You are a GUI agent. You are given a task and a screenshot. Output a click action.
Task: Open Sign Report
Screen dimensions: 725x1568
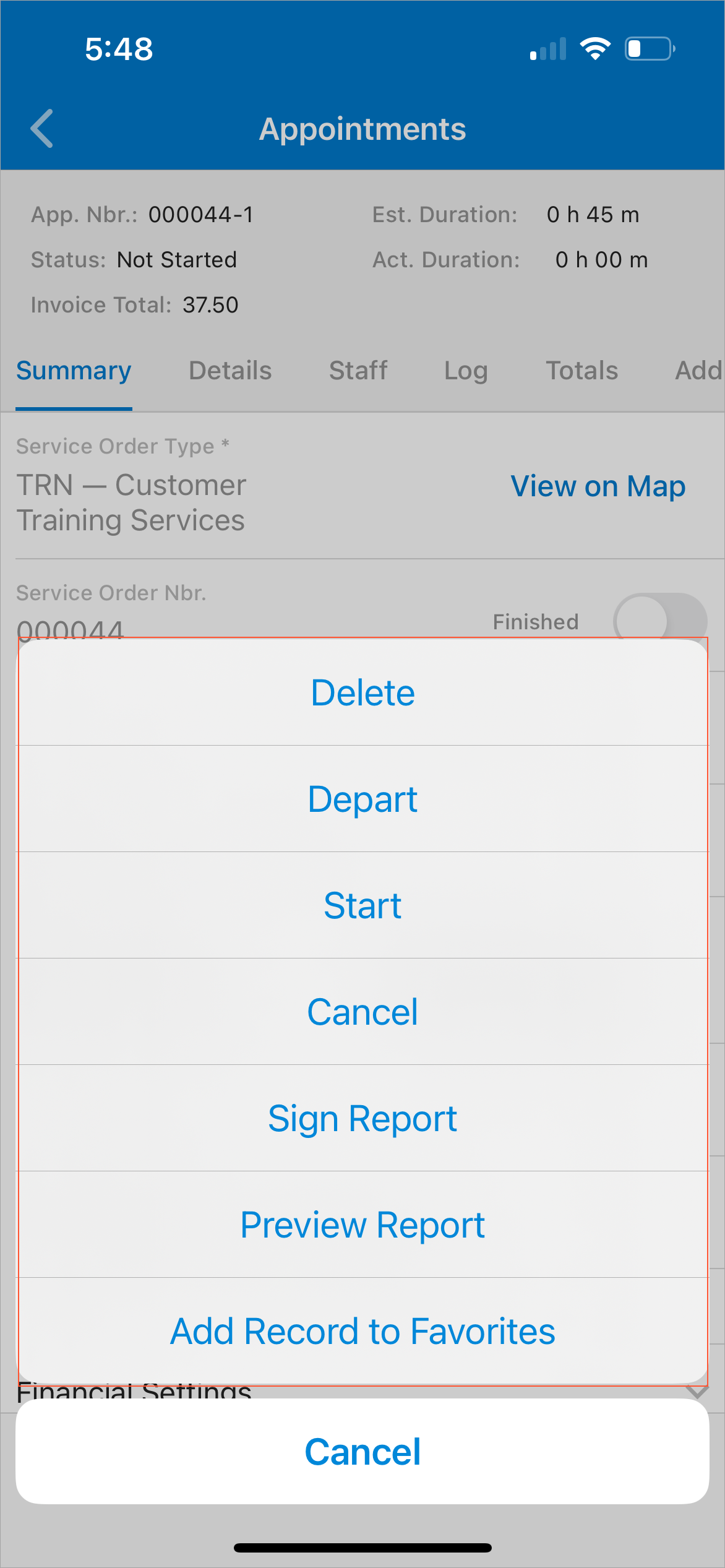[x=362, y=1118]
